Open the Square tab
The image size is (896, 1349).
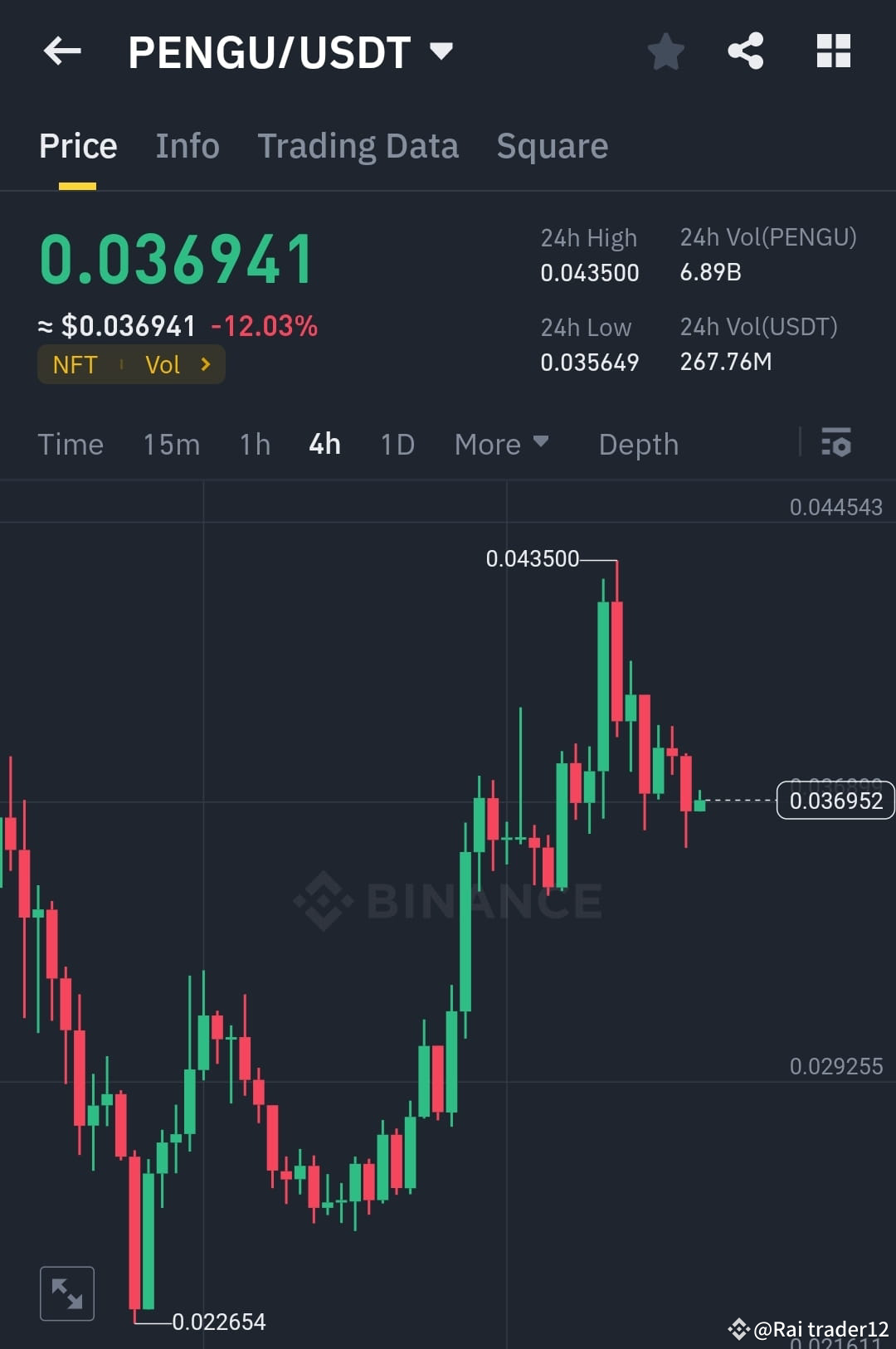[552, 145]
